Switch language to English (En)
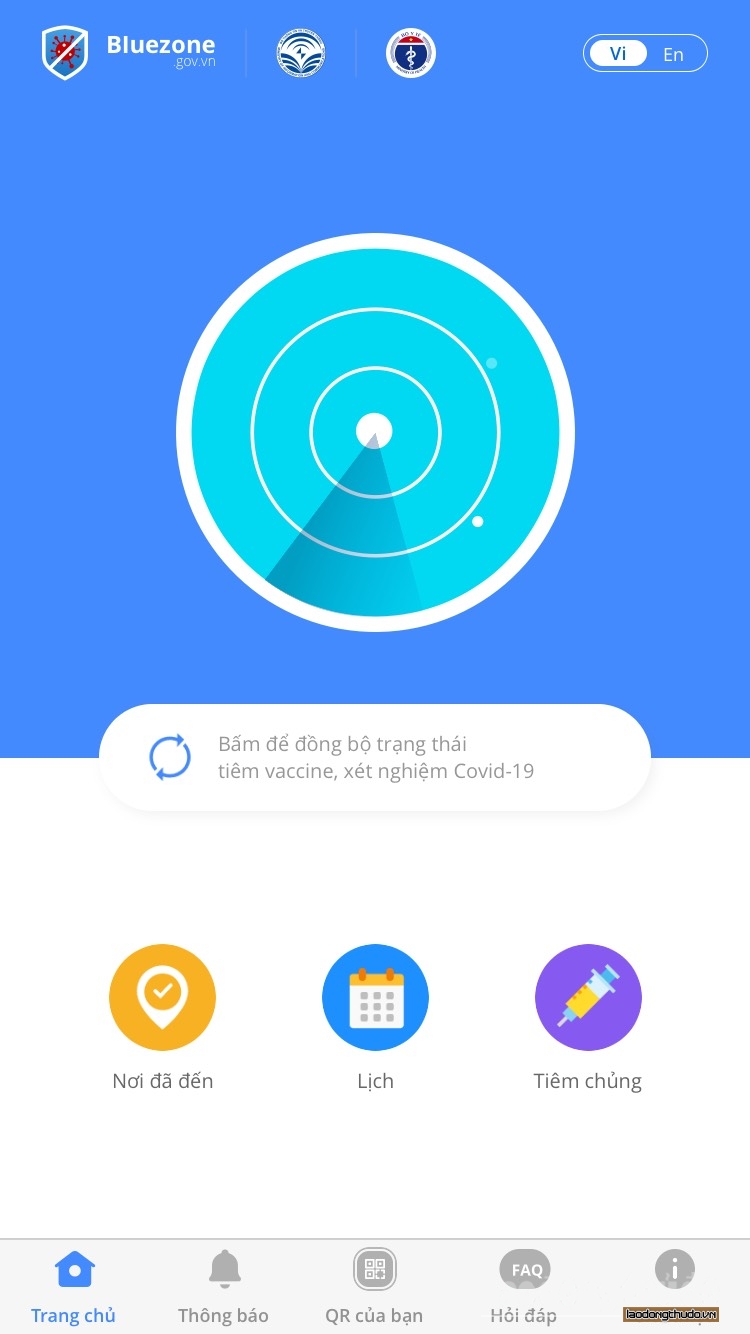The height and width of the screenshot is (1334, 750). pyautogui.click(x=673, y=54)
